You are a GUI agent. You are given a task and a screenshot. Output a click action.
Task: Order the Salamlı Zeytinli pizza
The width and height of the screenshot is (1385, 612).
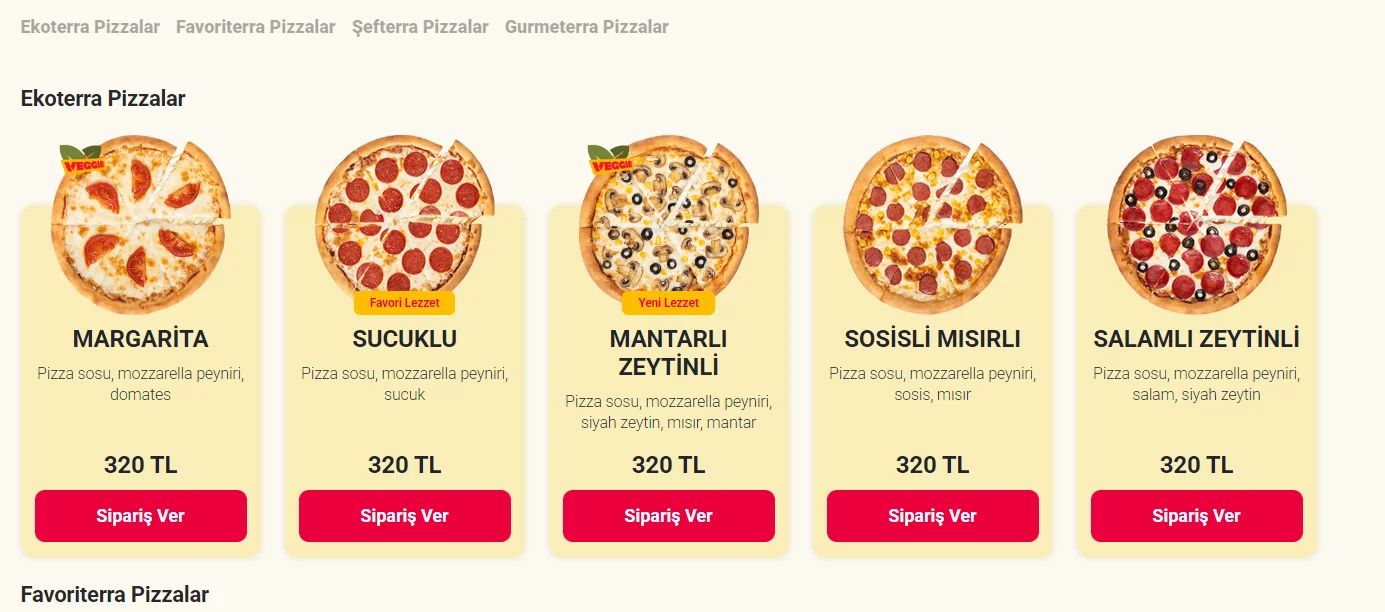pyautogui.click(x=1197, y=516)
